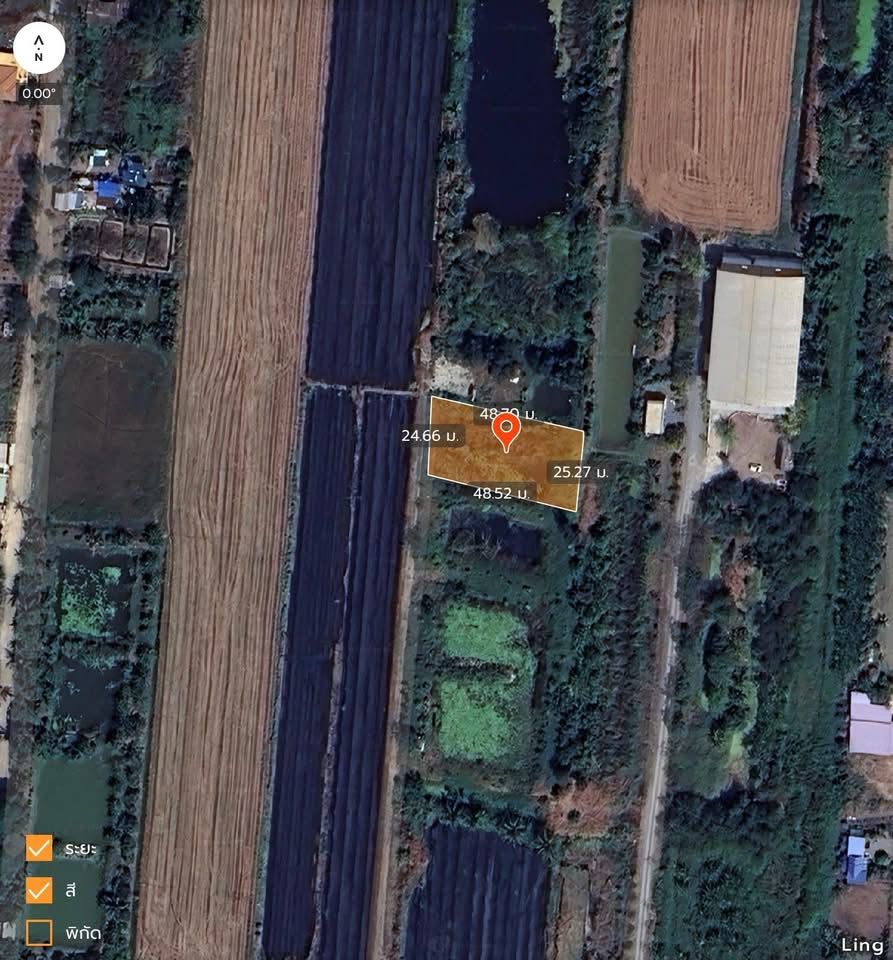Uncheck the สี color checkbox

[39, 890]
